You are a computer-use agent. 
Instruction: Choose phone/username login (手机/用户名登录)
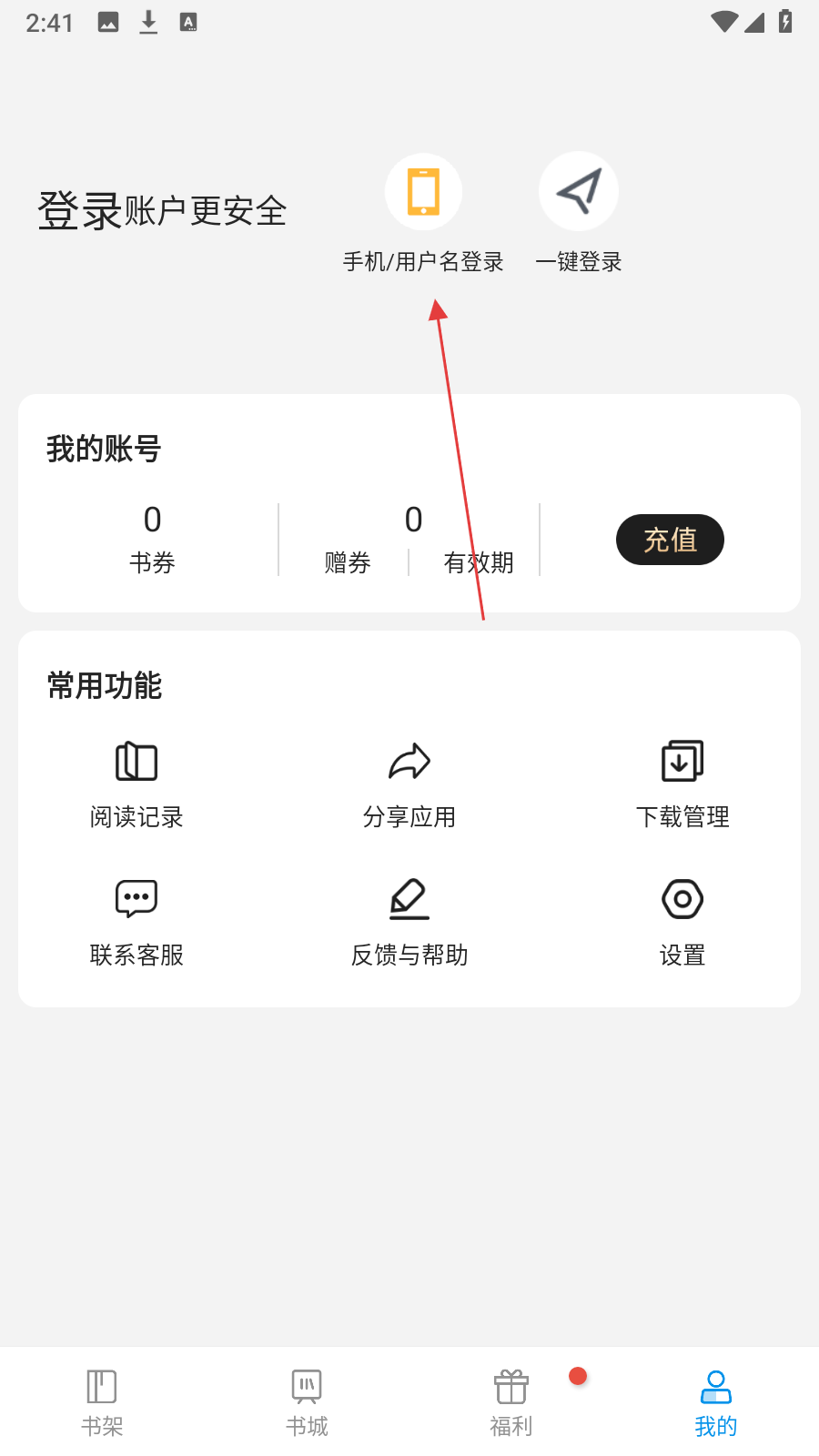[x=423, y=215]
